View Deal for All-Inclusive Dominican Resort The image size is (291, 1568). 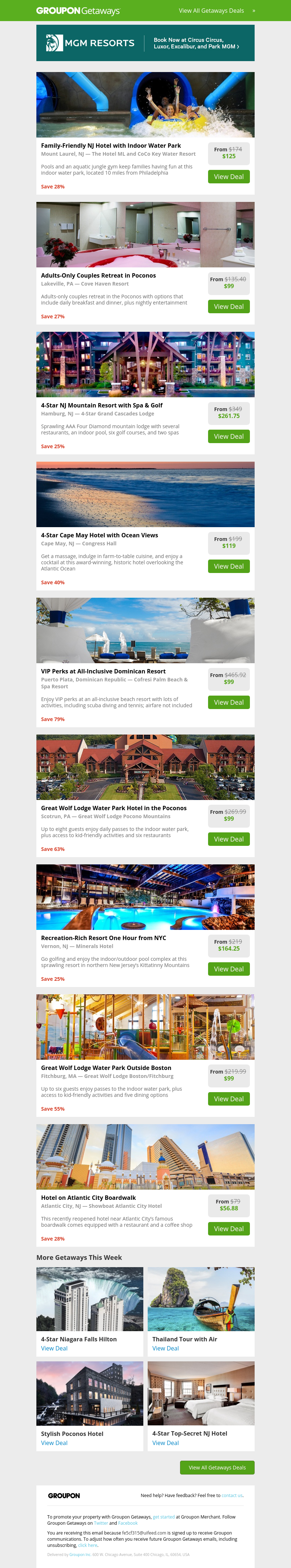[228, 703]
